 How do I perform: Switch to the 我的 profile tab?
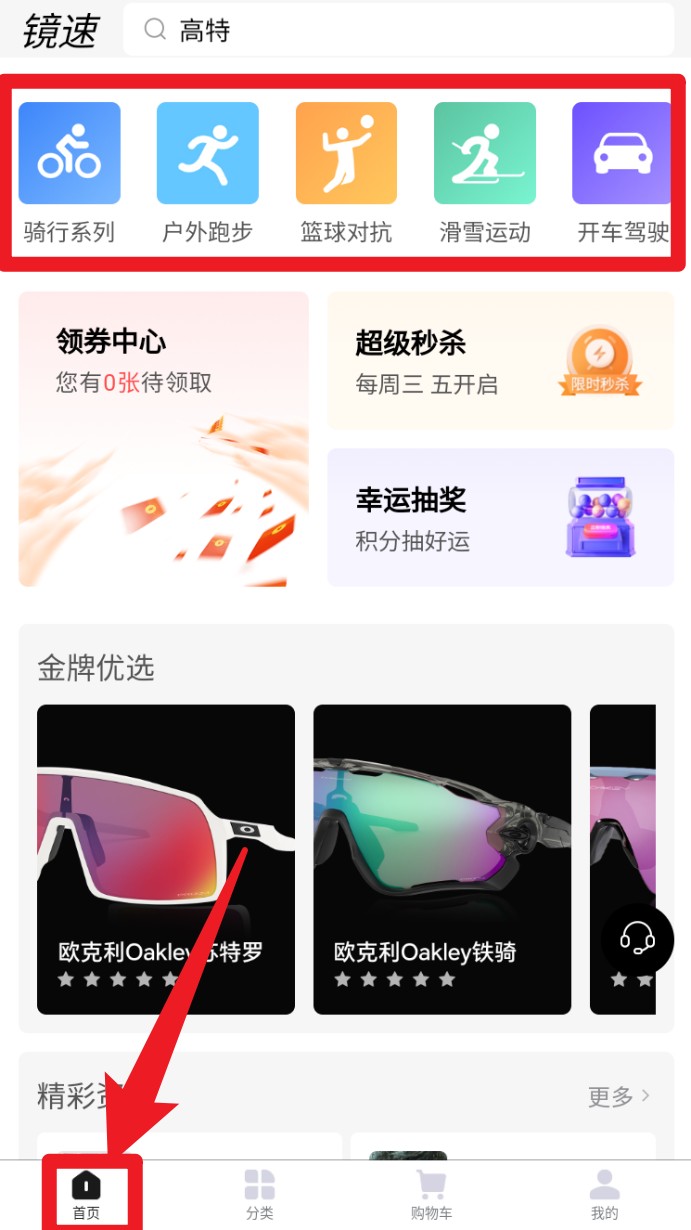tap(604, 1195)
